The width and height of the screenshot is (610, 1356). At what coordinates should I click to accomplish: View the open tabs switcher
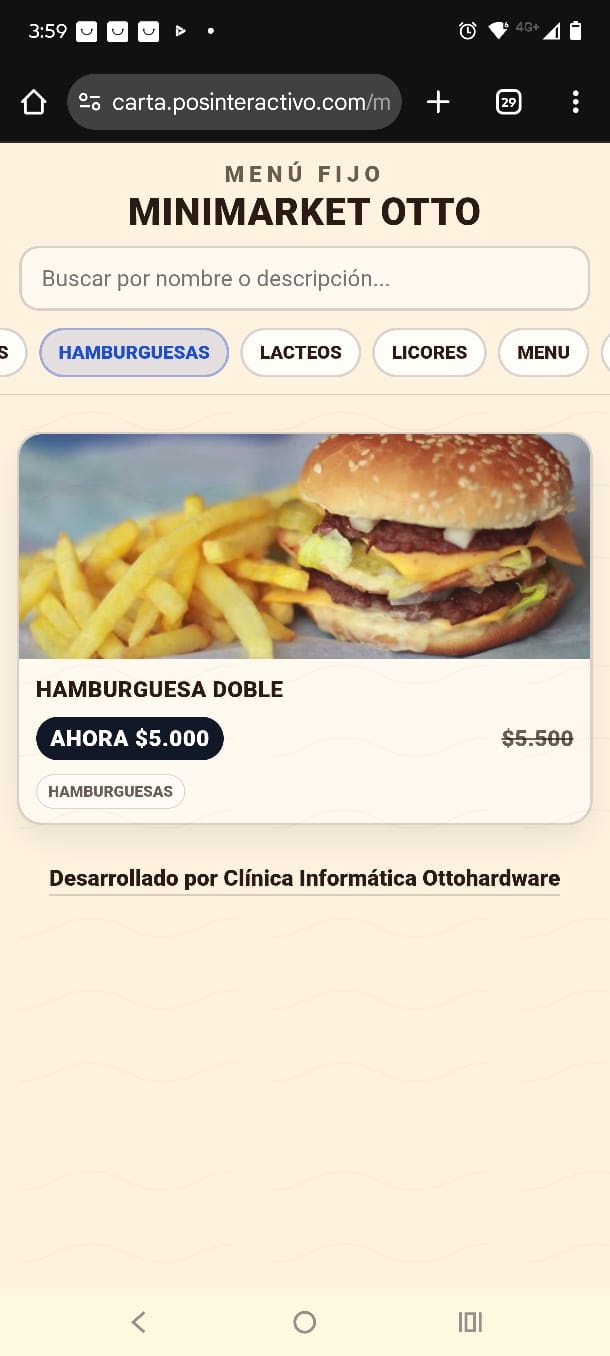coord(508,102)
